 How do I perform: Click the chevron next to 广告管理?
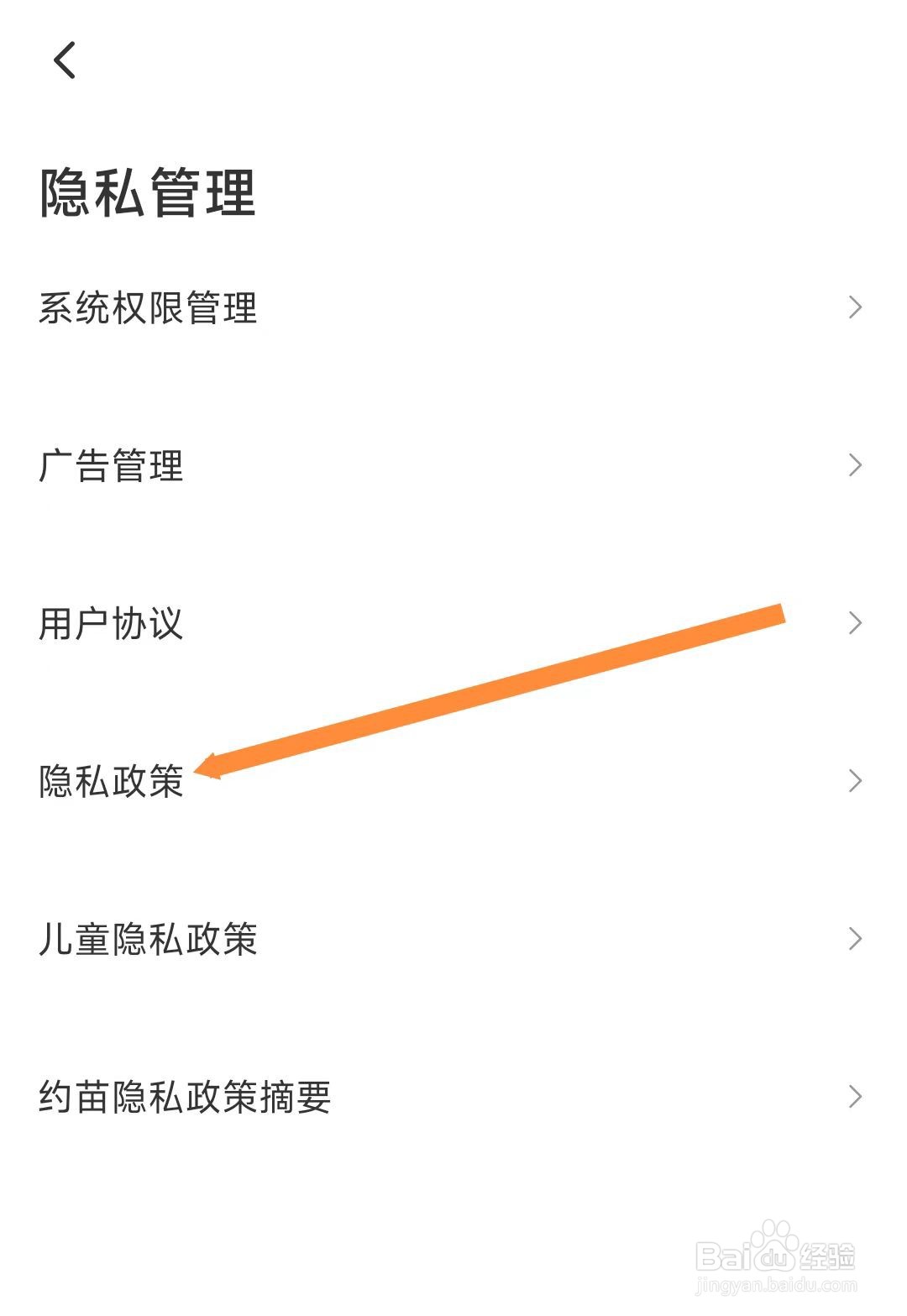point(856,464)
